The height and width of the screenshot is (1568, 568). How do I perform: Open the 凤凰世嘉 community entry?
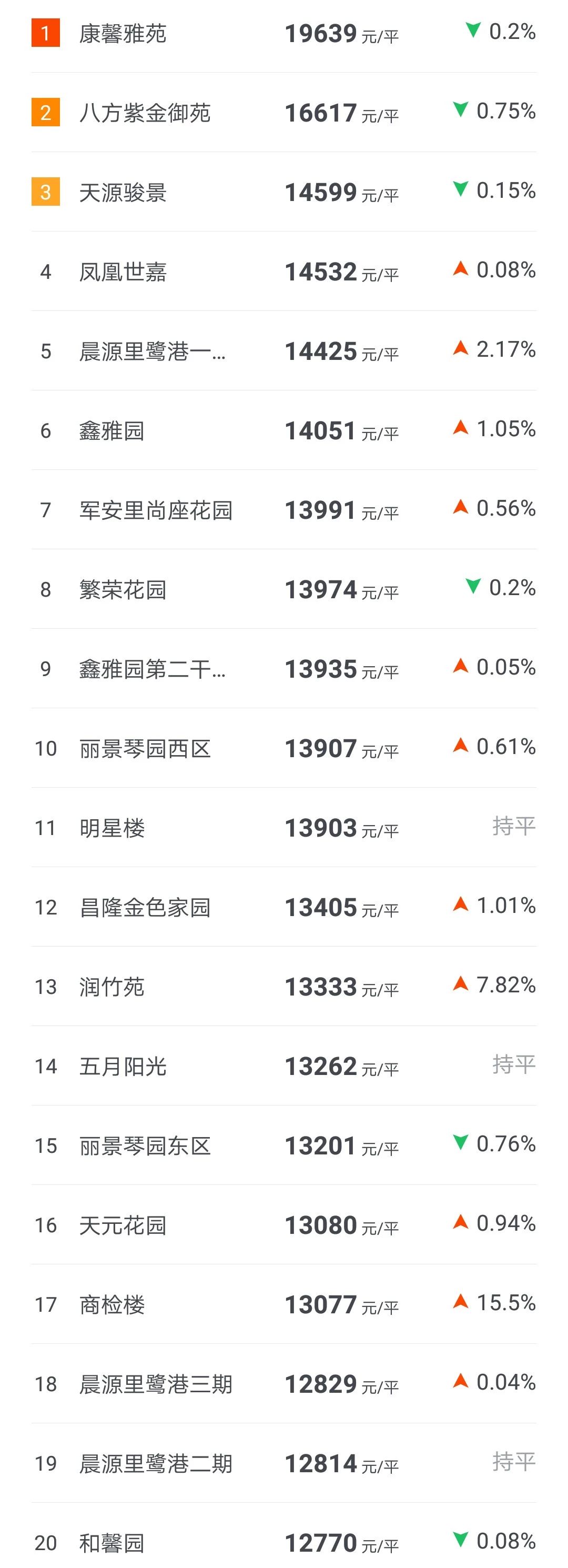pos(122,272)
